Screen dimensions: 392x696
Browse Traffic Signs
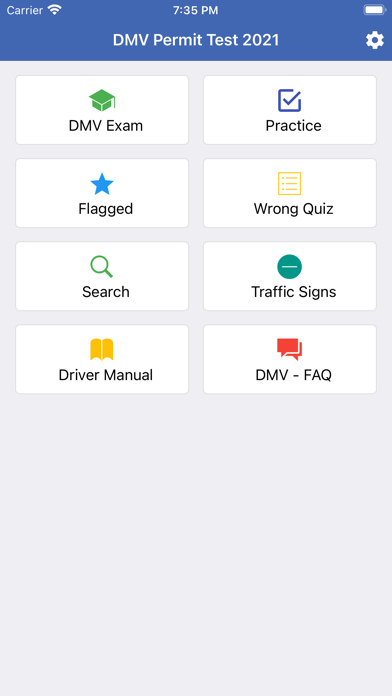tap(290, 276)
